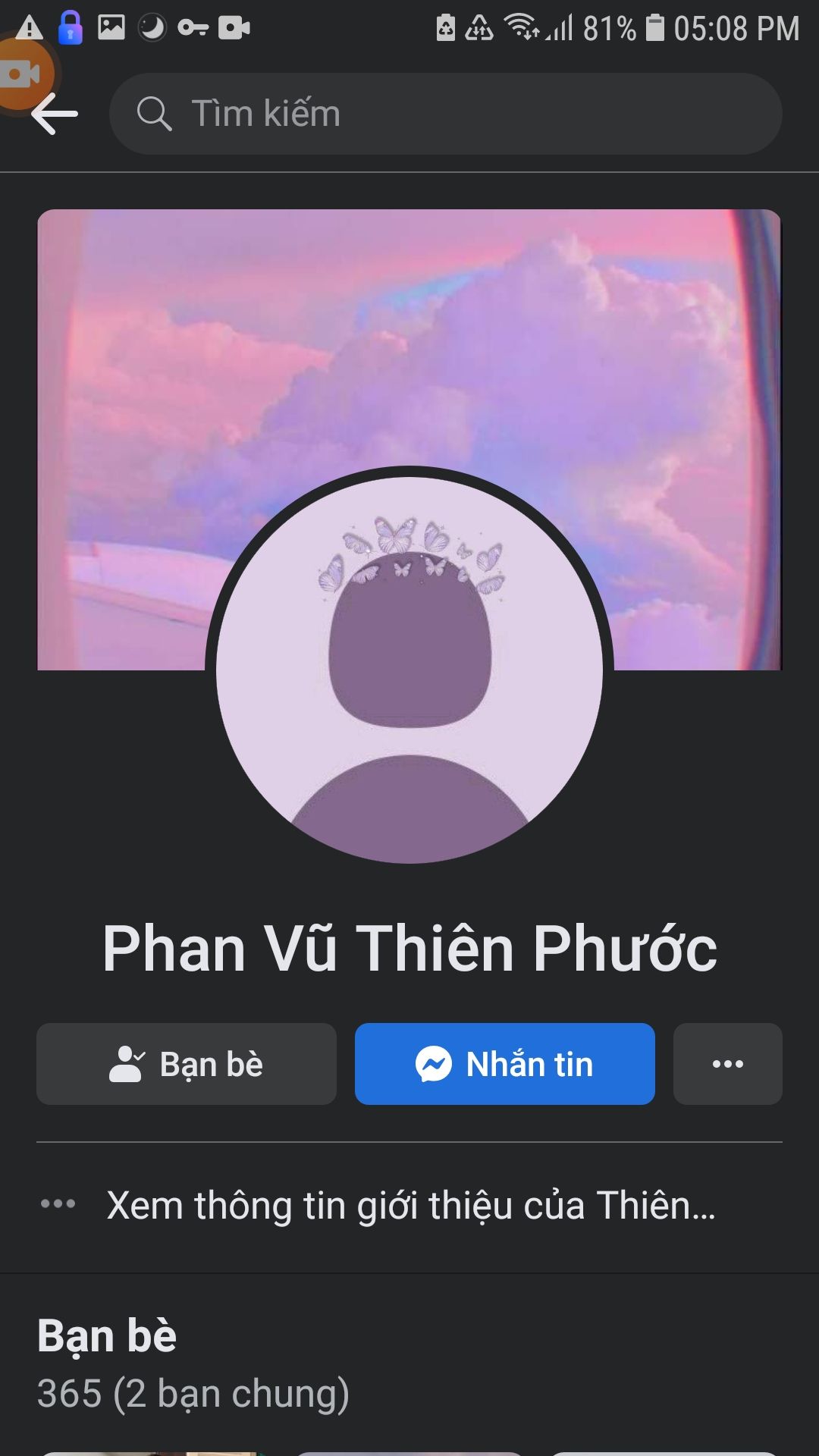Send a message via Nhắn tin
The height and width of the screenshot is (1456, 819).
click(505, 1064)
